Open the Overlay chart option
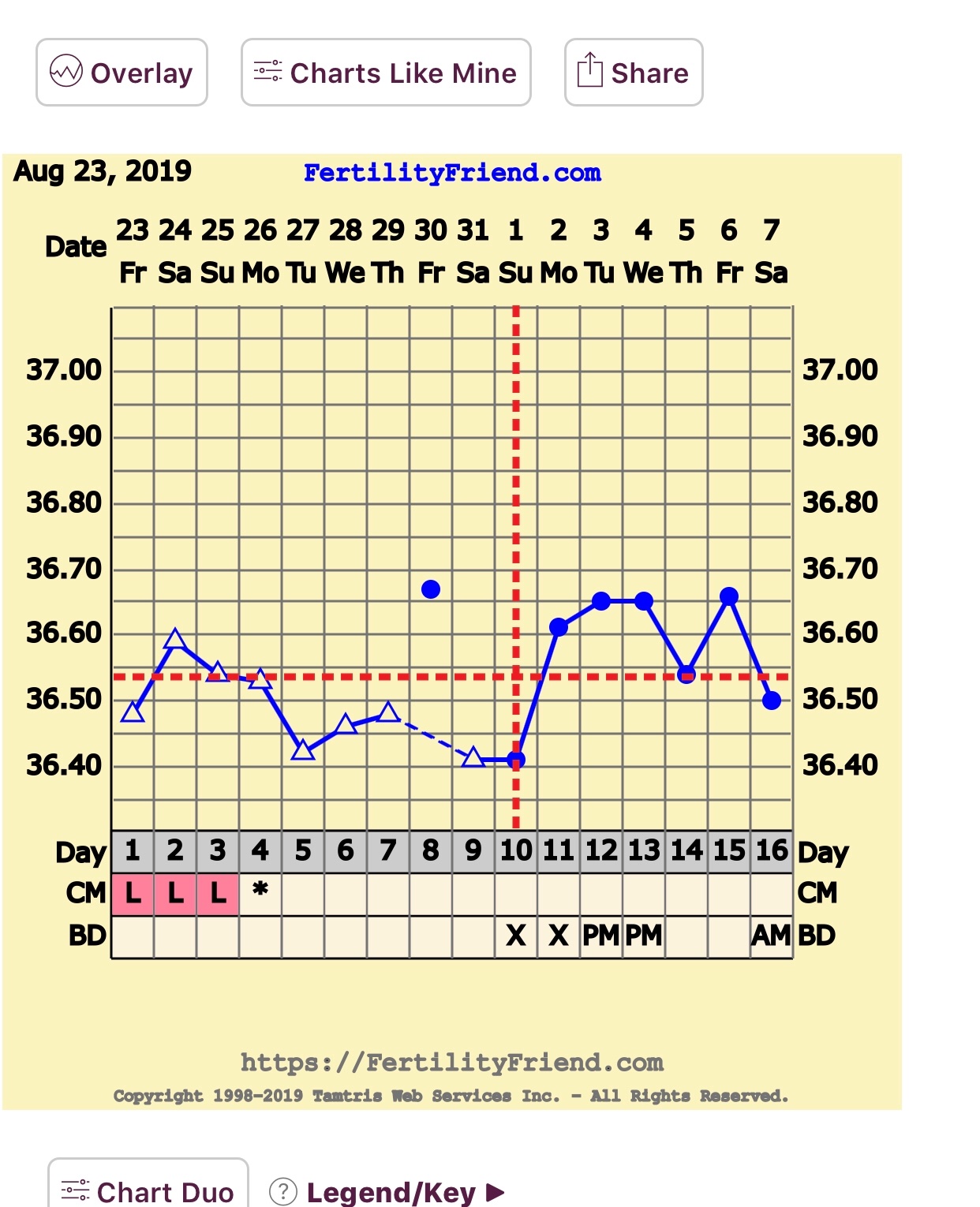The image size is (980, 1207). point(122,73)
